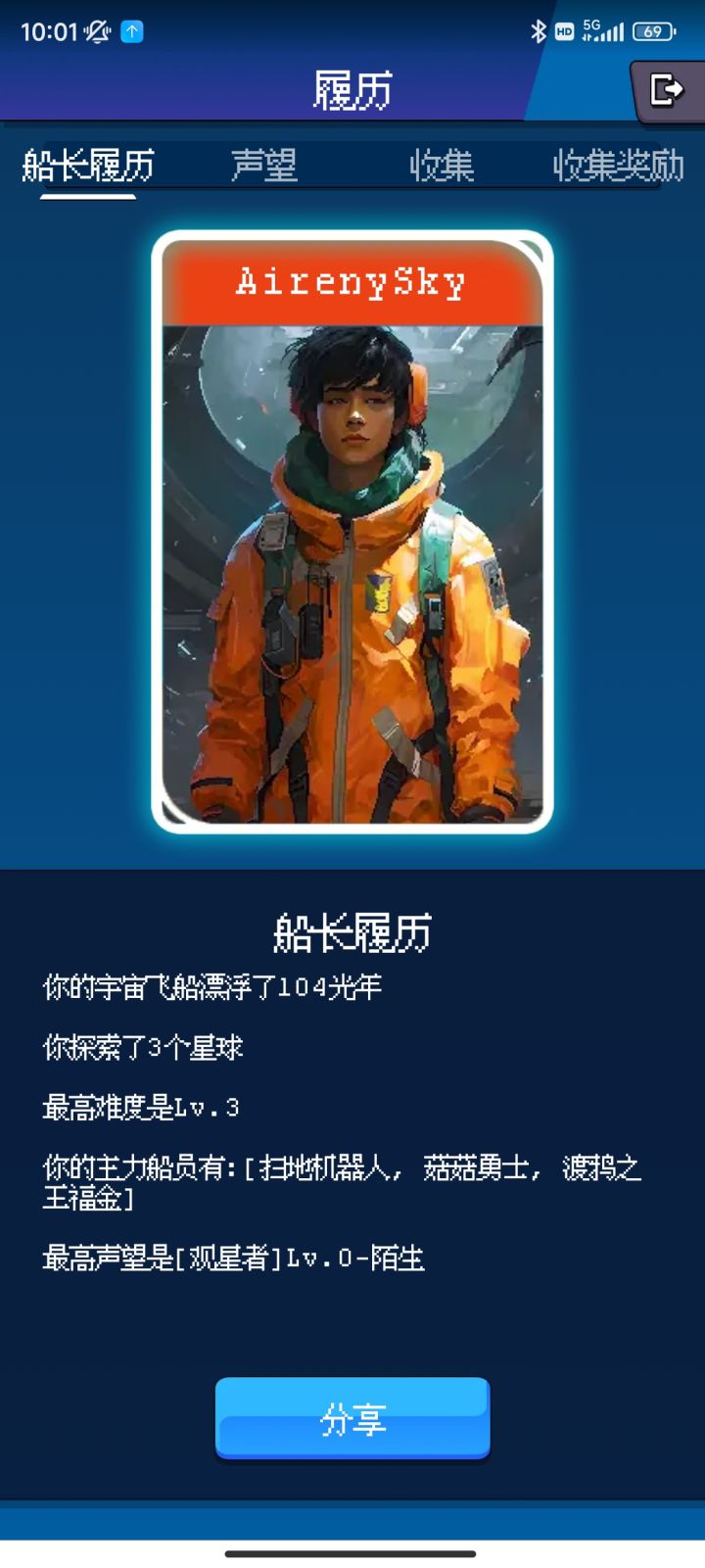The width and height of the screenshot is (705, 1568).
Task: Tap the exit door icon top right
Action: [669, 88]
